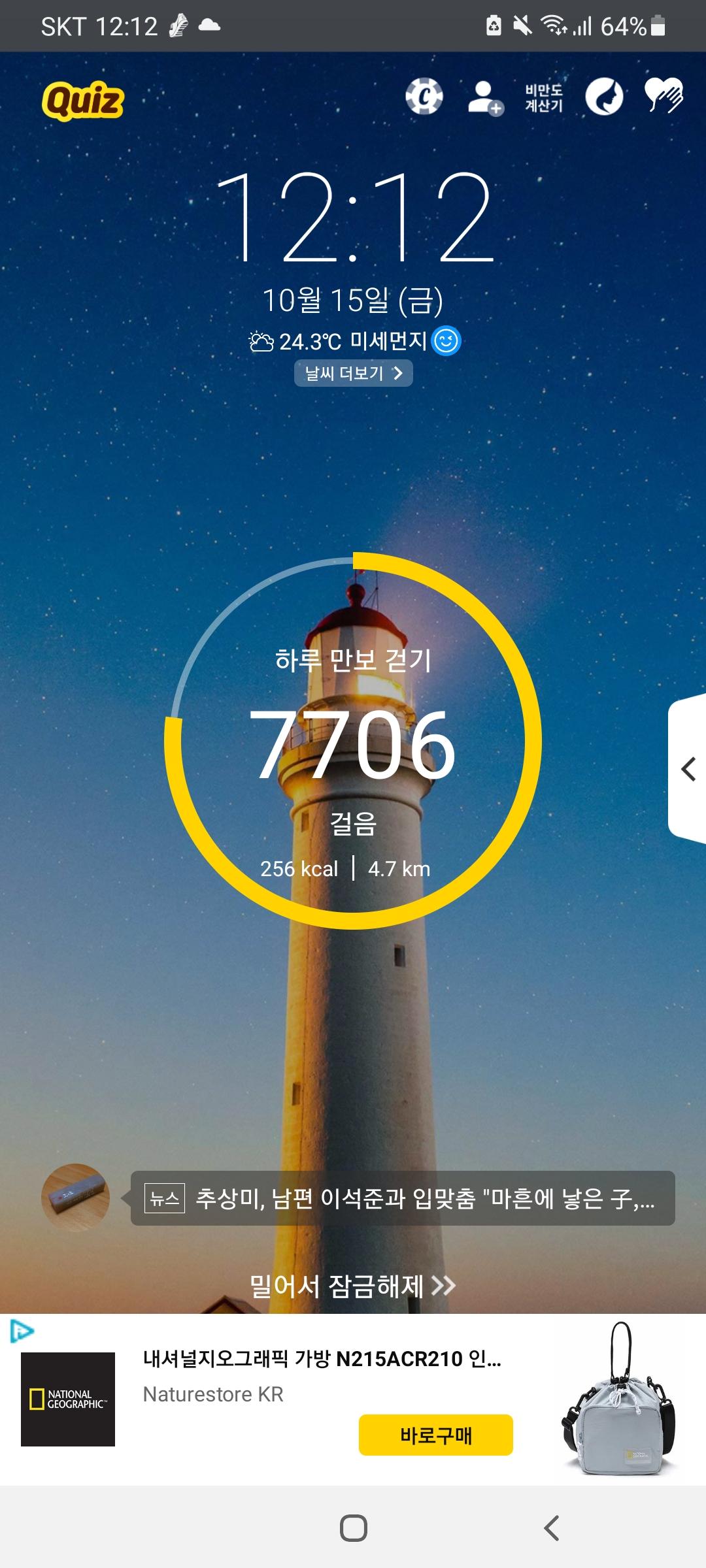Tap 날씨 더보기 for more weather

[x=353, y=373]
